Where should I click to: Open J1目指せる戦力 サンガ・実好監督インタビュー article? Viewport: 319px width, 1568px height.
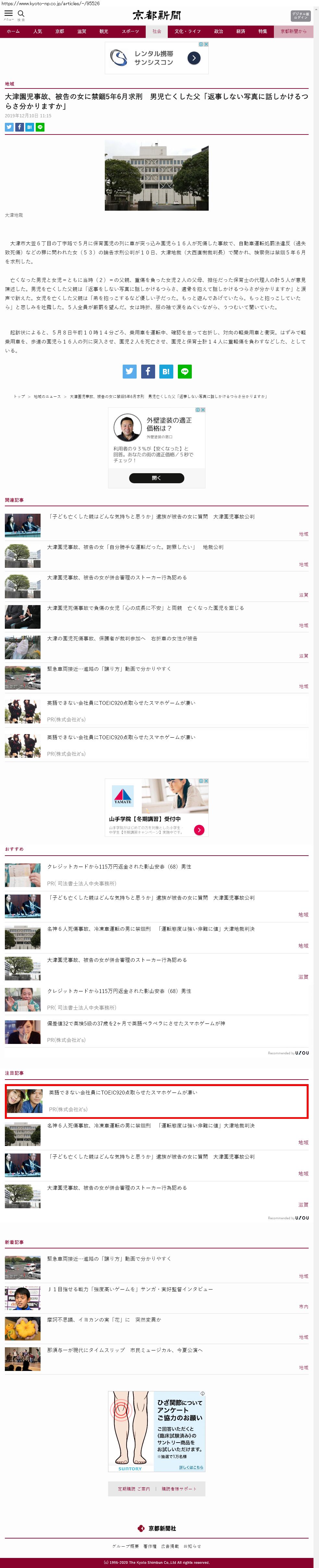coord(130,1289)
